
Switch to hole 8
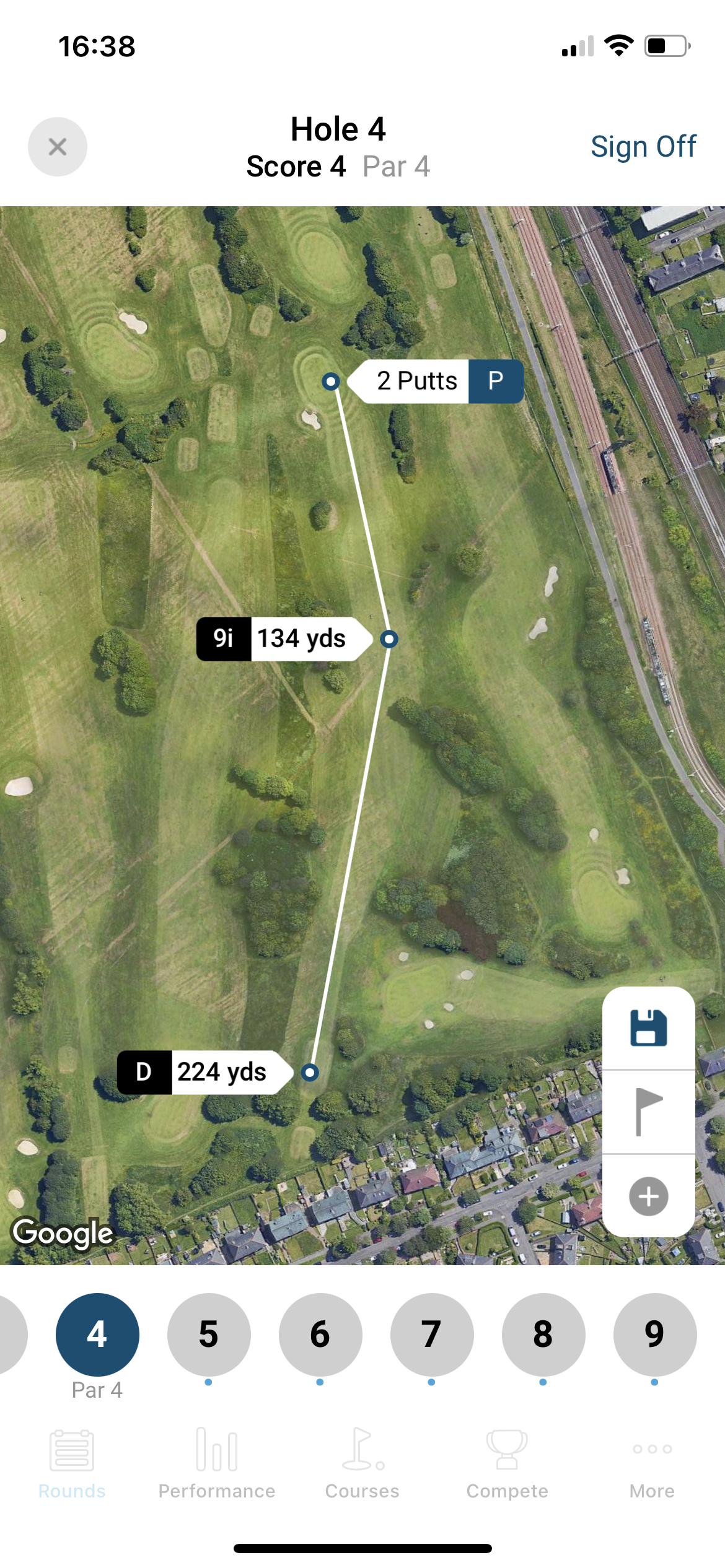click(x=543, y=1334)
